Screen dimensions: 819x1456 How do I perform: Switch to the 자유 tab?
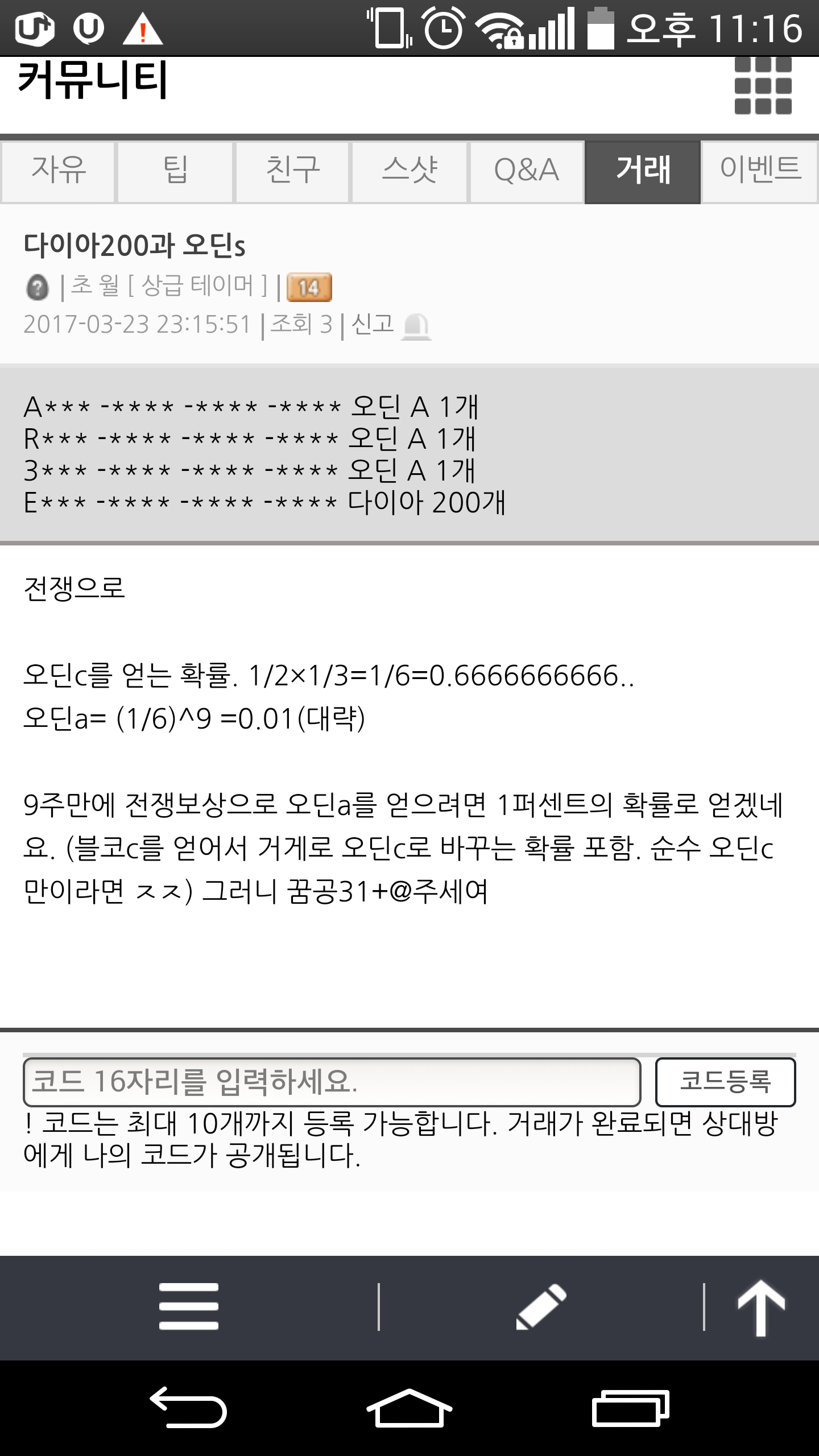(x=58, y=171)
